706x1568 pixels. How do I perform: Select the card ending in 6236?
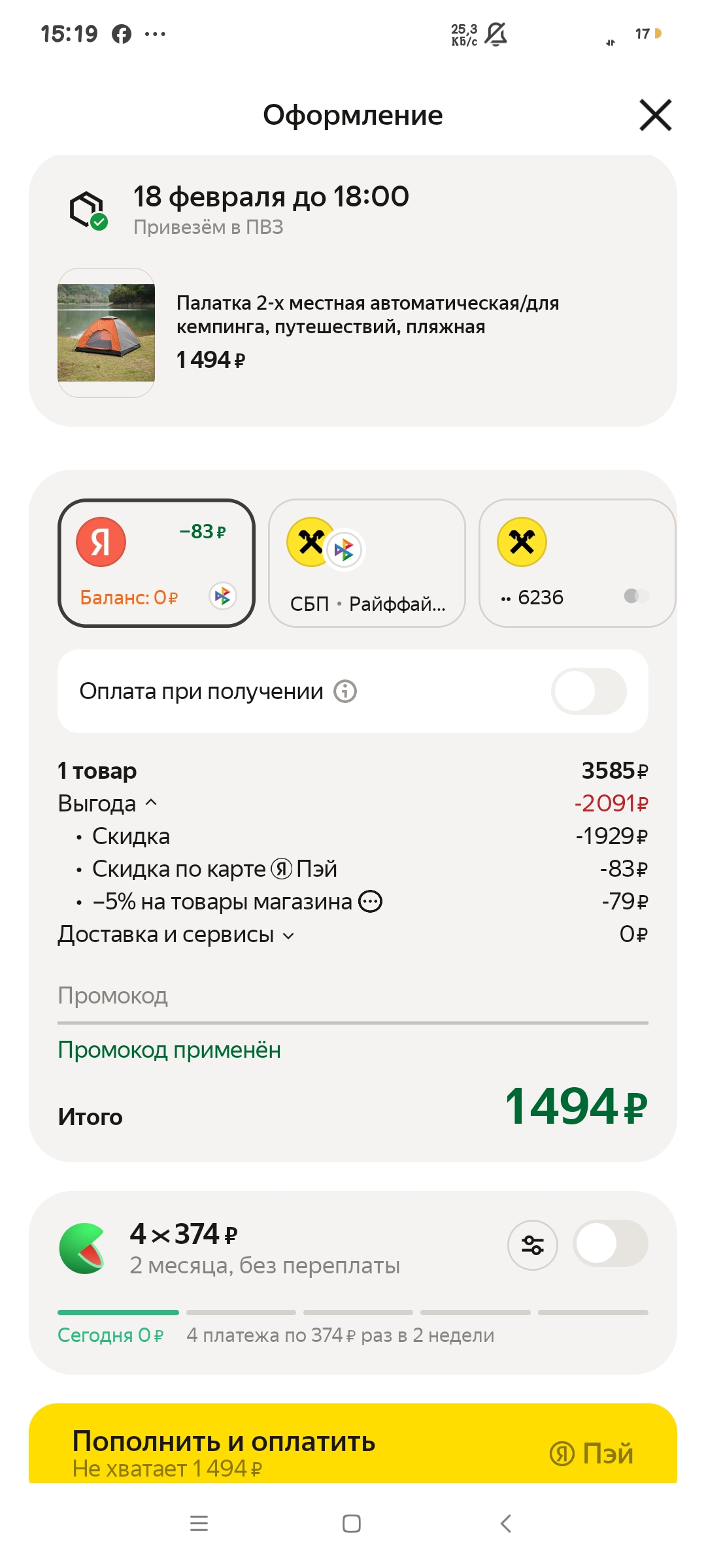point(577,563)
